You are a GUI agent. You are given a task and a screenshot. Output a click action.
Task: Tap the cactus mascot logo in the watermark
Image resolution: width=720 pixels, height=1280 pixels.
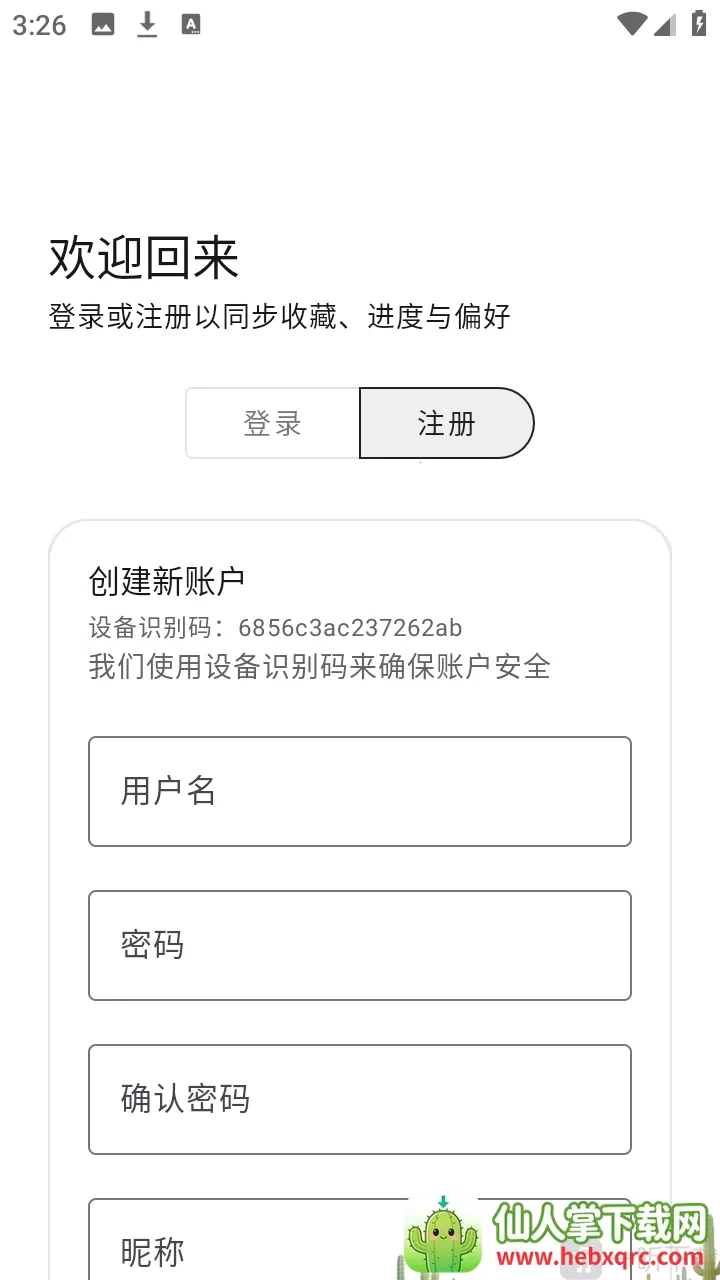click(444, 1235)
